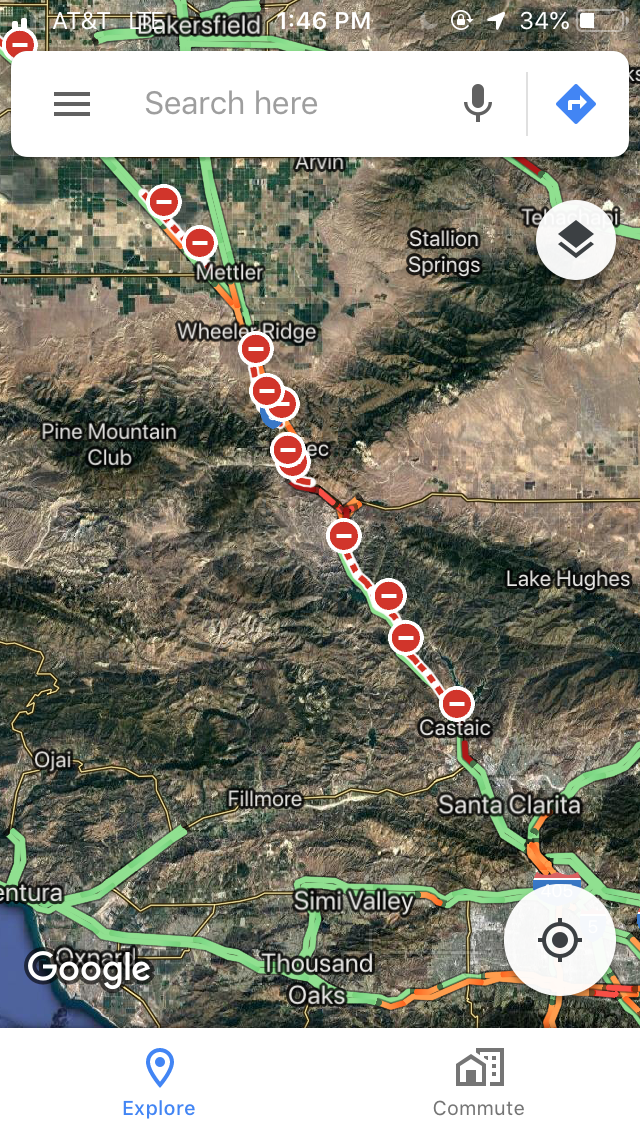Start voice search with microphone

(478, 104)
